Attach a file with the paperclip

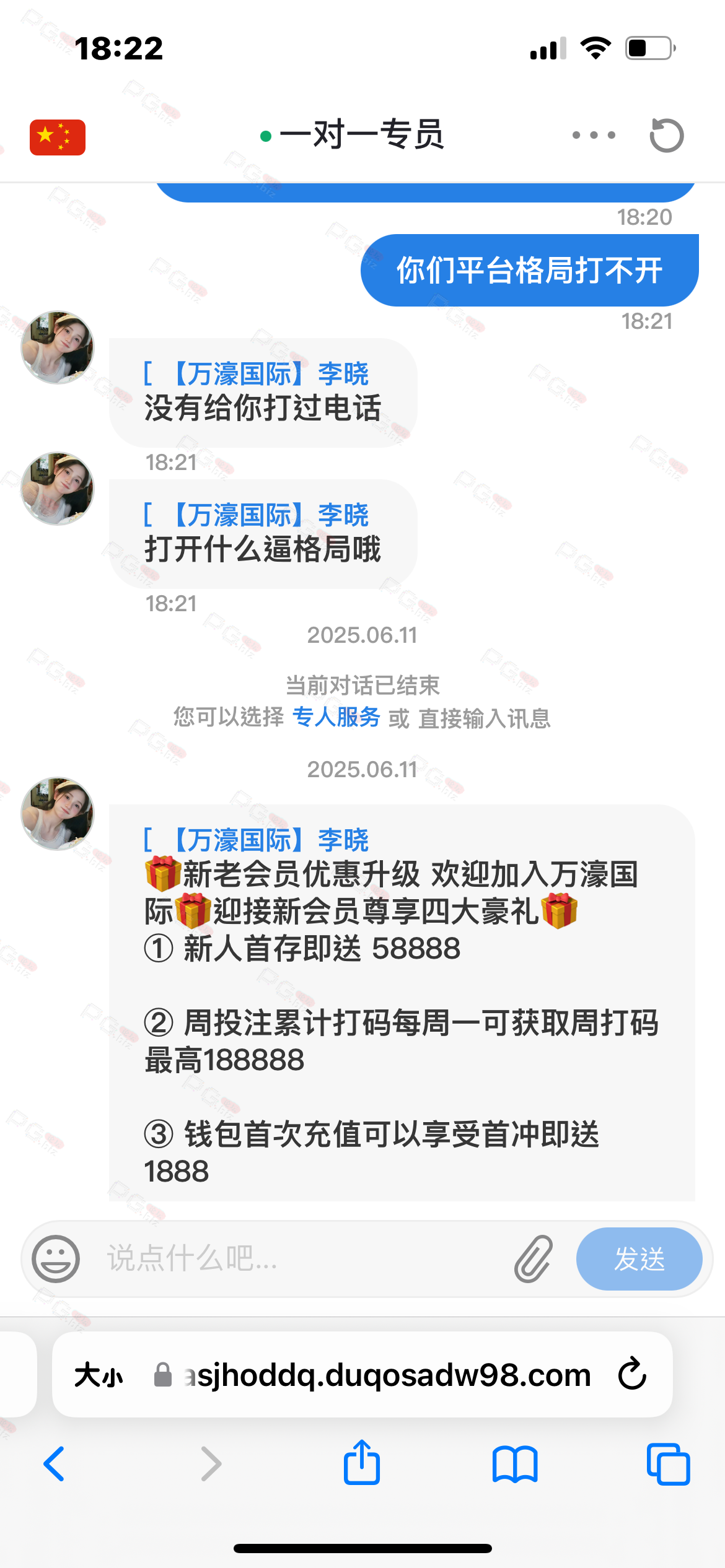[533, 1258]
